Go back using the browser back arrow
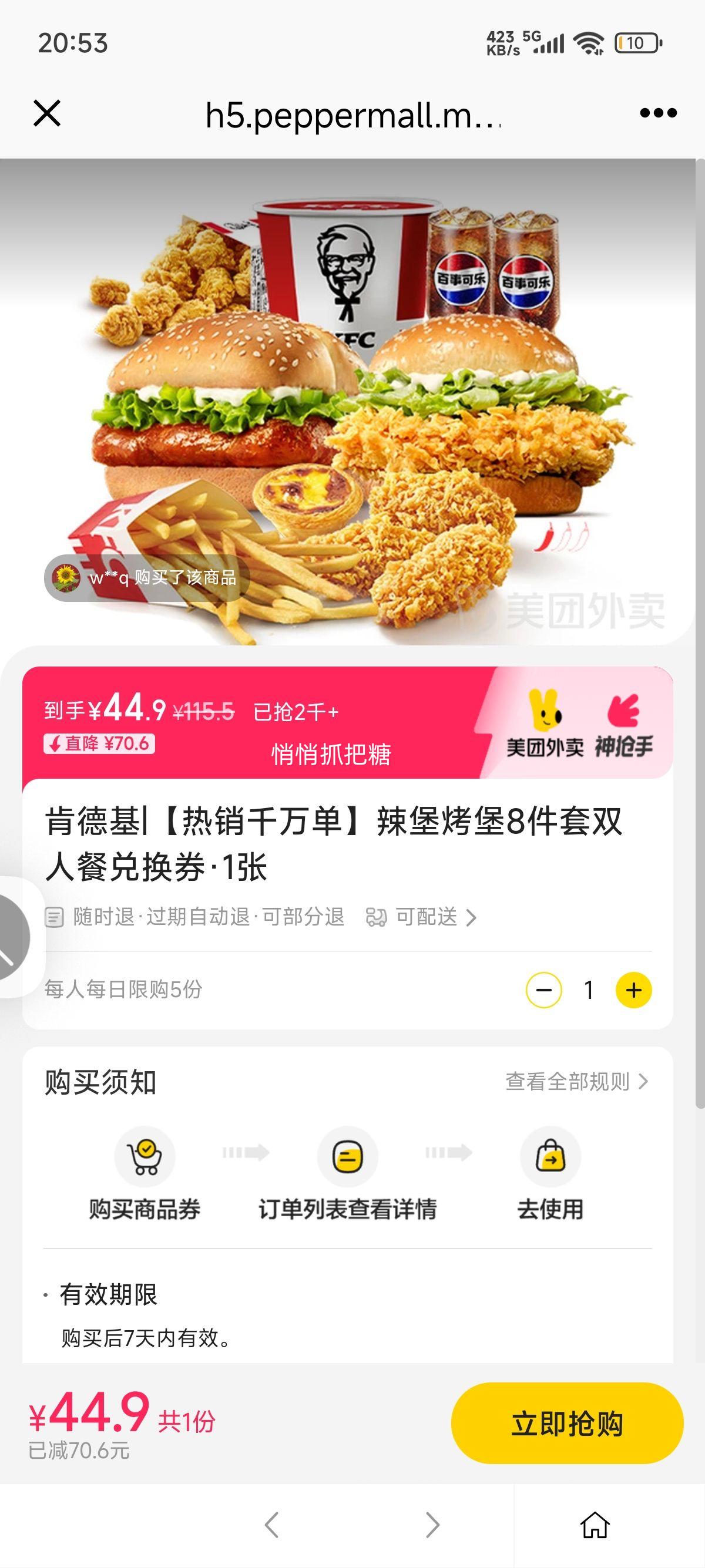This screenshot has height=1568, width=705. pyautogui.click(x=272, y=1525)
